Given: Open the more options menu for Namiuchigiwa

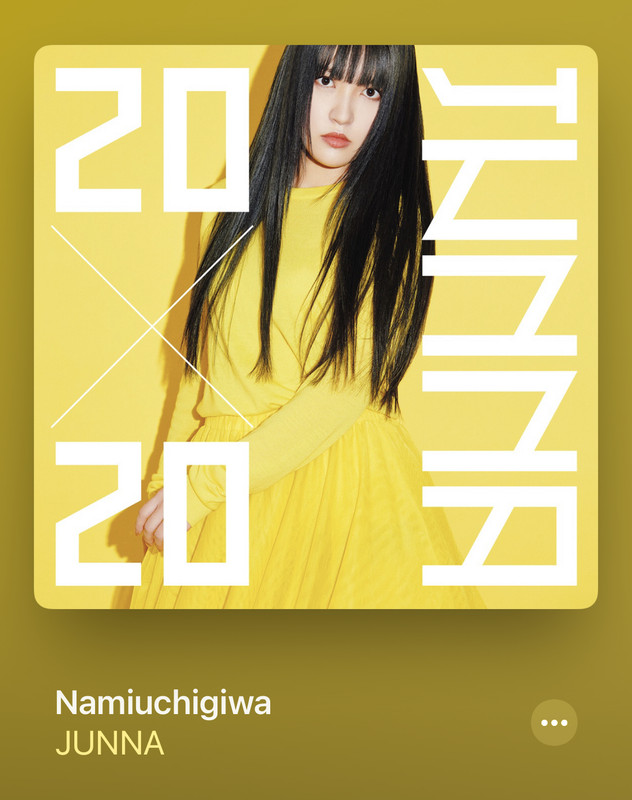Looking at the screenshot, I should [554, 722].
